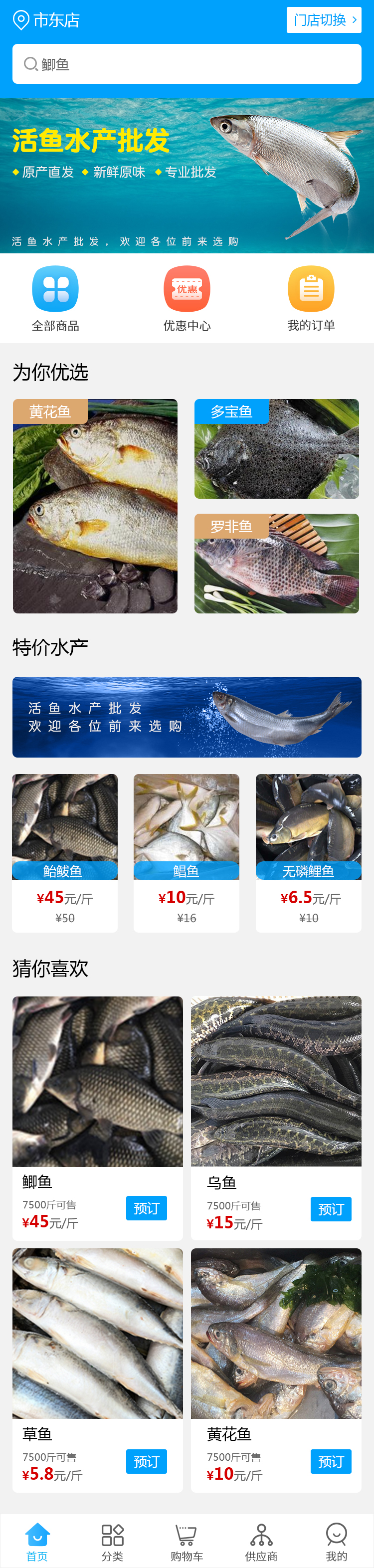The image size is (374, 1568).
Task: Open the 鲐鲅鱼 special price card
Action: tap(65, 852)
